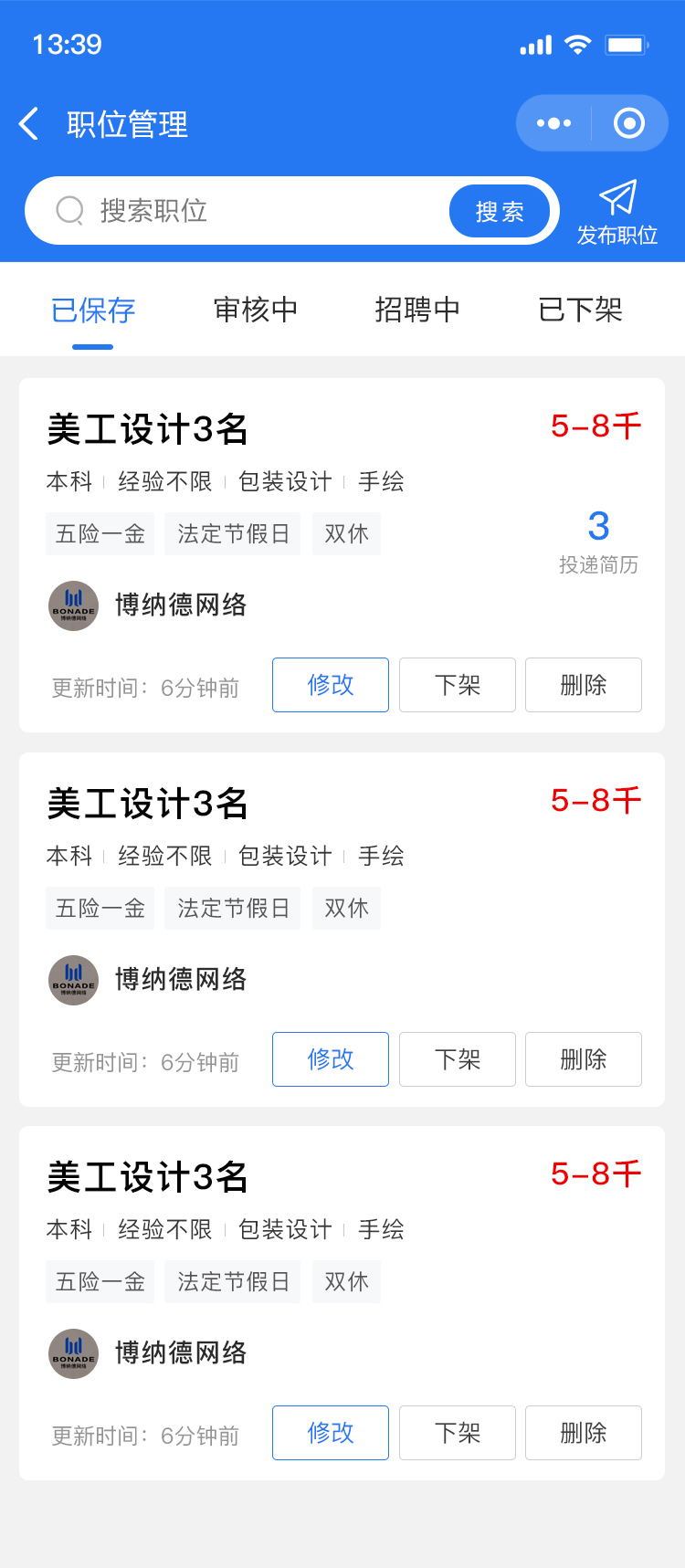Viewport: 685px width, 1568px height.
Task: Switch to the 已下架 tab
Action: 581,310
